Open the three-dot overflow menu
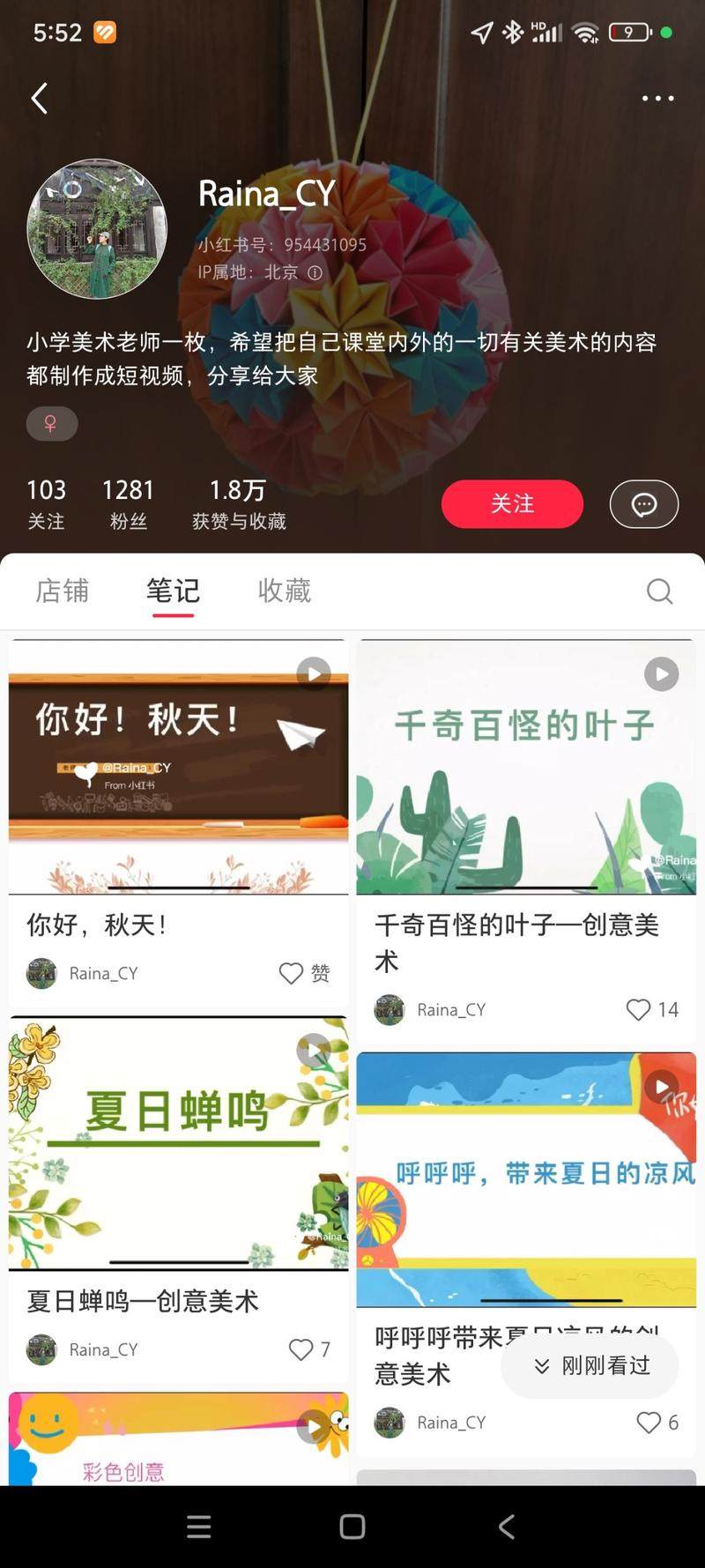 click(657, 99)
